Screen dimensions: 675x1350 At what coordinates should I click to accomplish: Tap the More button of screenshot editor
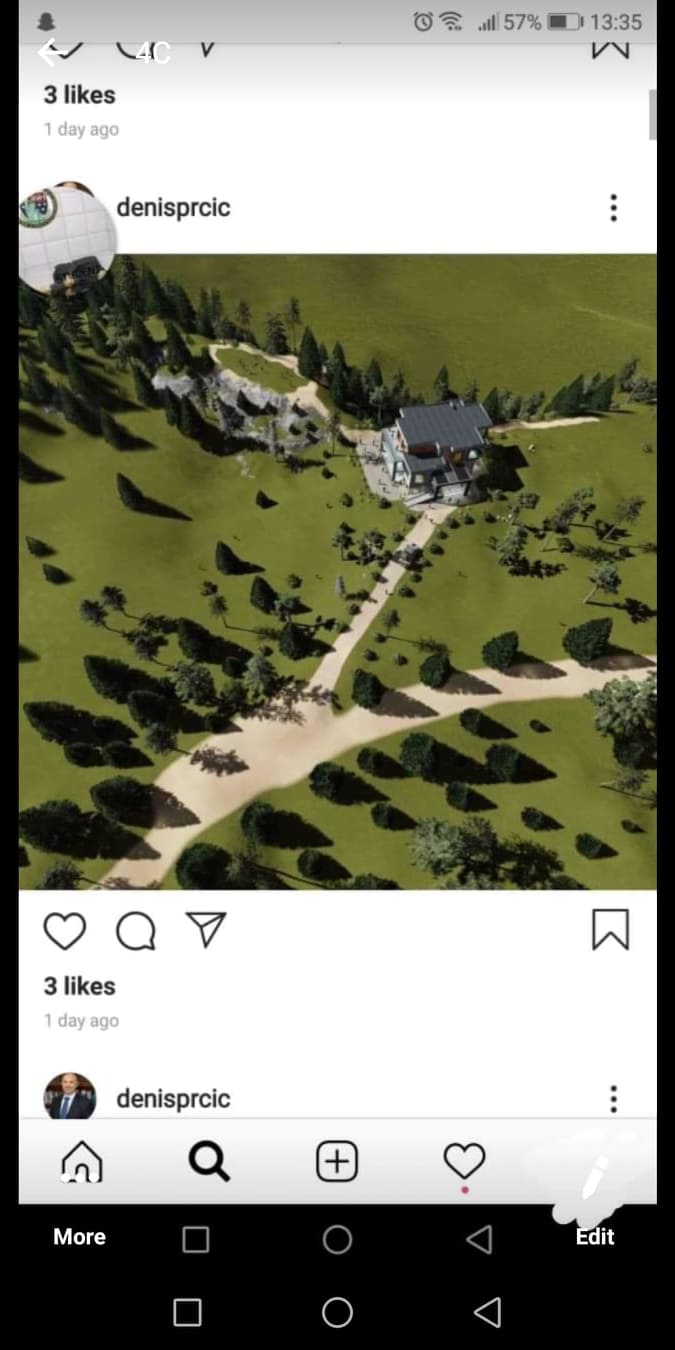point(79,1237)
